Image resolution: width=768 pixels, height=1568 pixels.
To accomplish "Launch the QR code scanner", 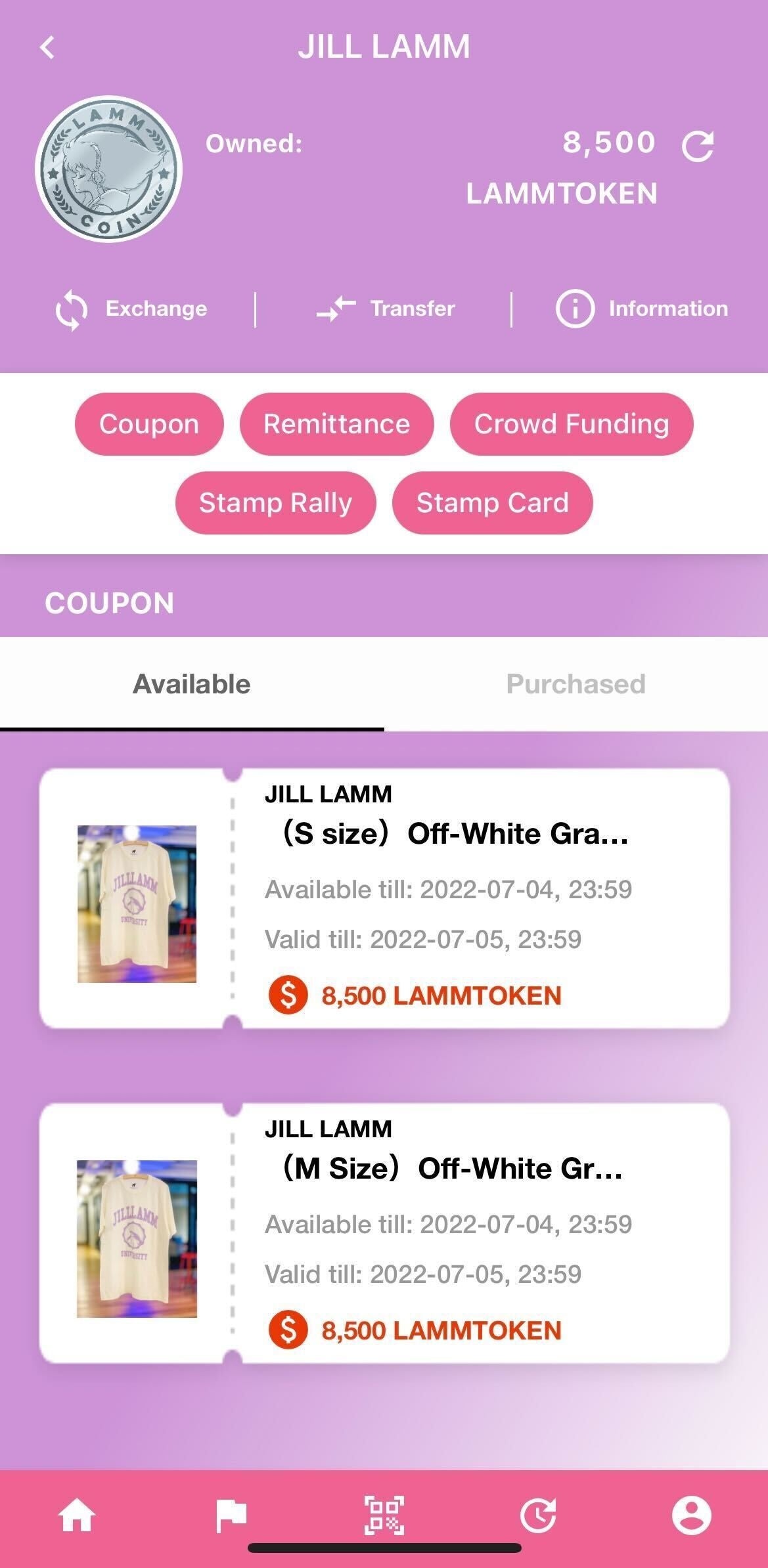I will (384, 1517).
